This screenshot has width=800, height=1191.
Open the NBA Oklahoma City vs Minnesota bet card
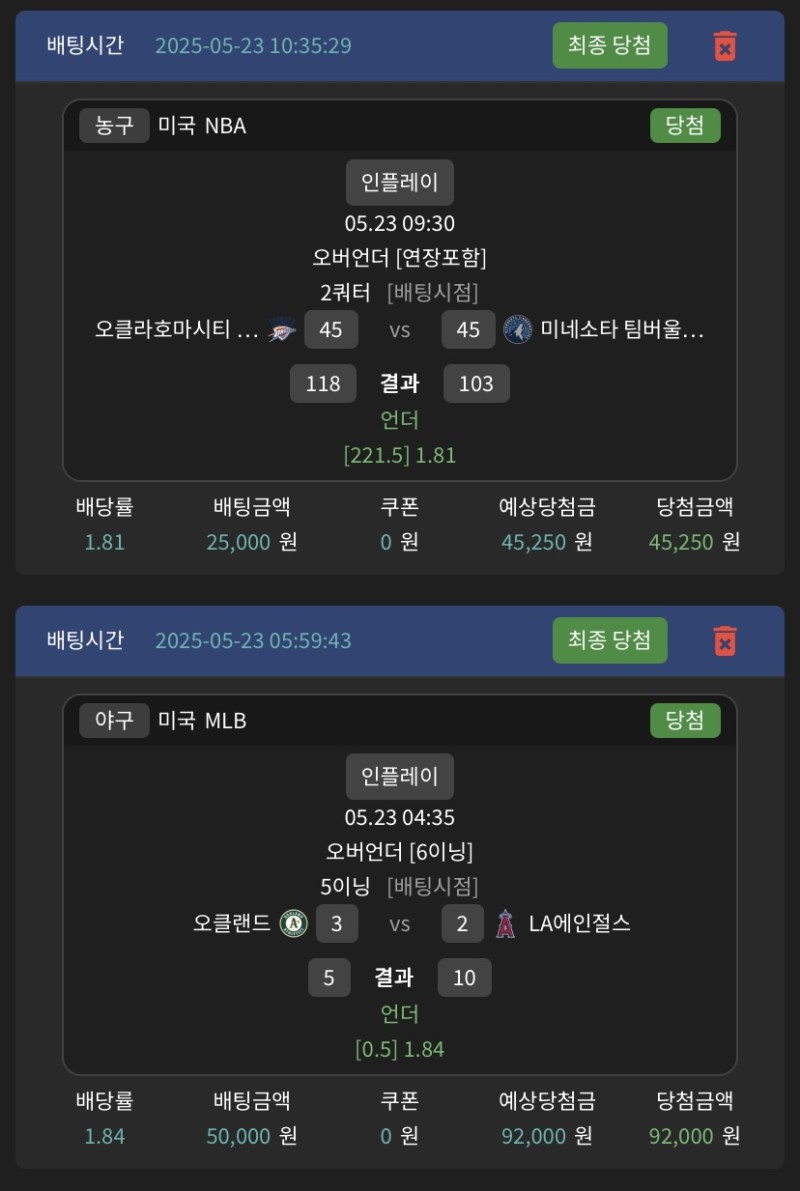pyautogui.click(x=400, y=290)
